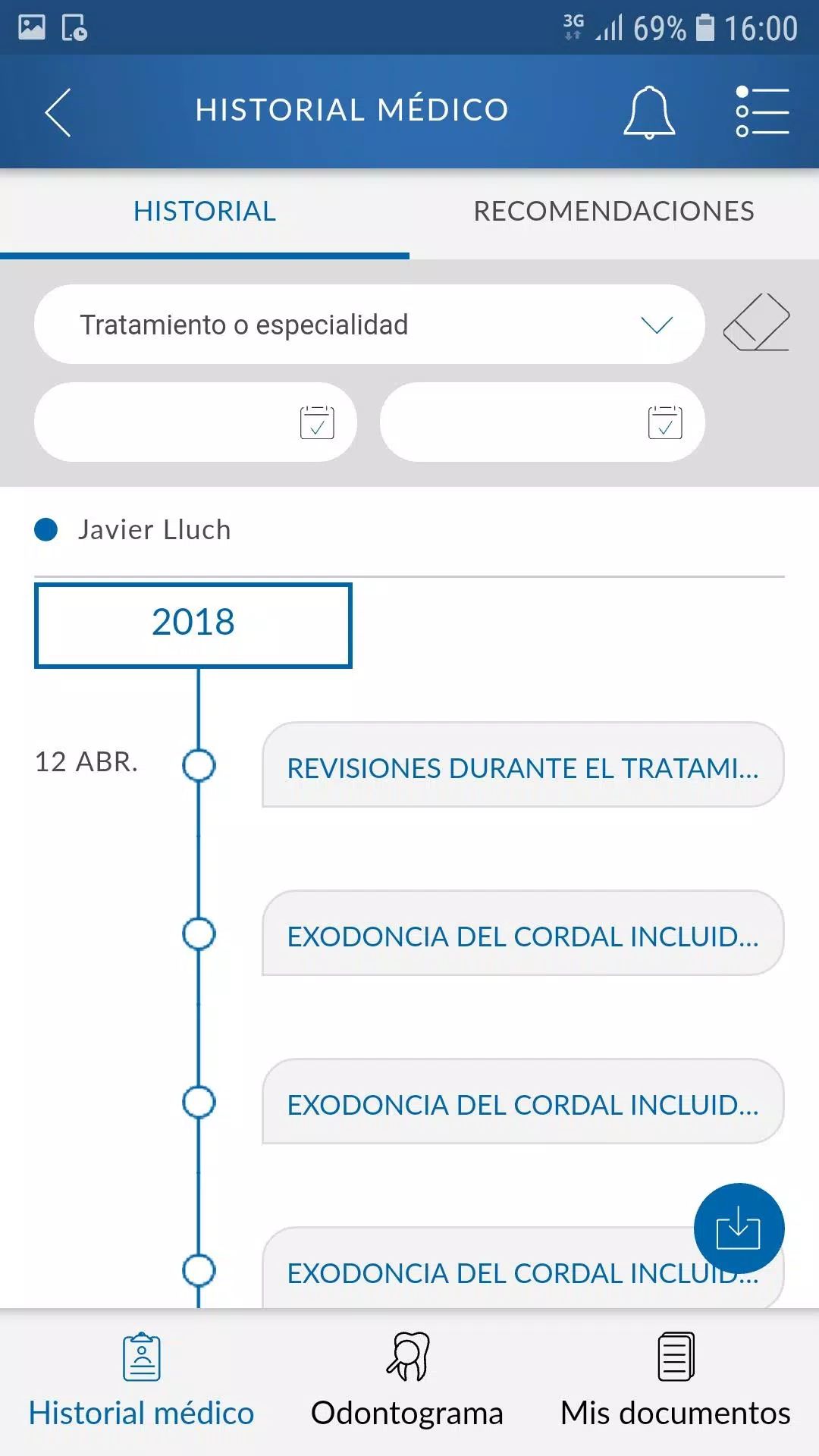Go back using the header arrow
This screenshot has height=1456, width=819.
click(x=58, y=112)
